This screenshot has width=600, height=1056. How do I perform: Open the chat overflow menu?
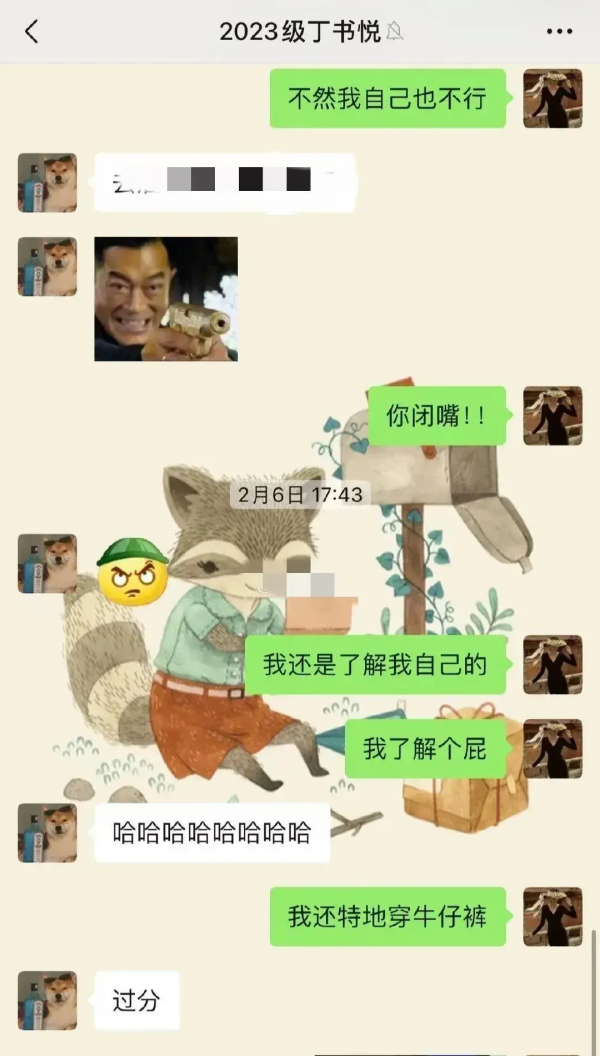559,32
